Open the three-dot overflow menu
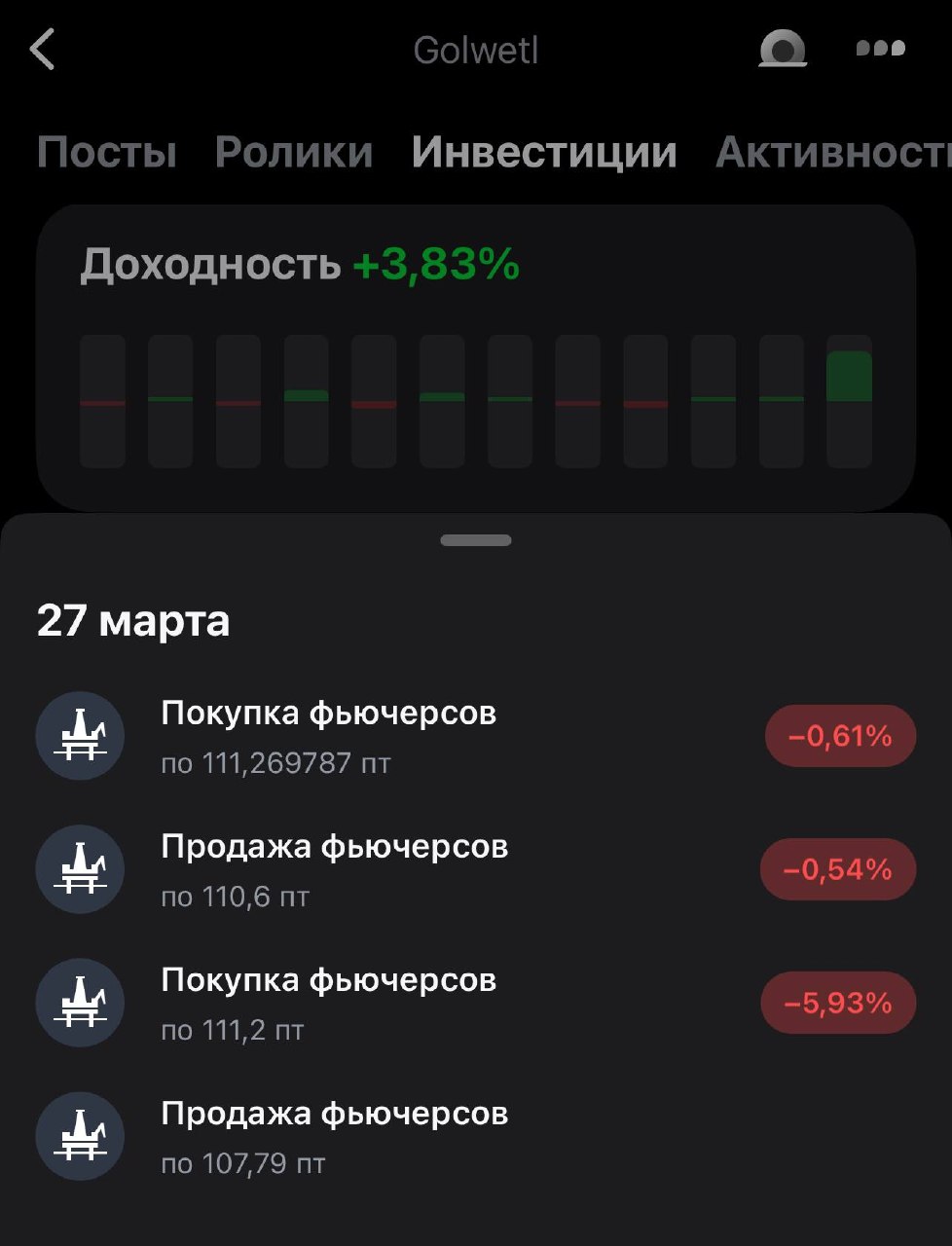 coord(880,49)
